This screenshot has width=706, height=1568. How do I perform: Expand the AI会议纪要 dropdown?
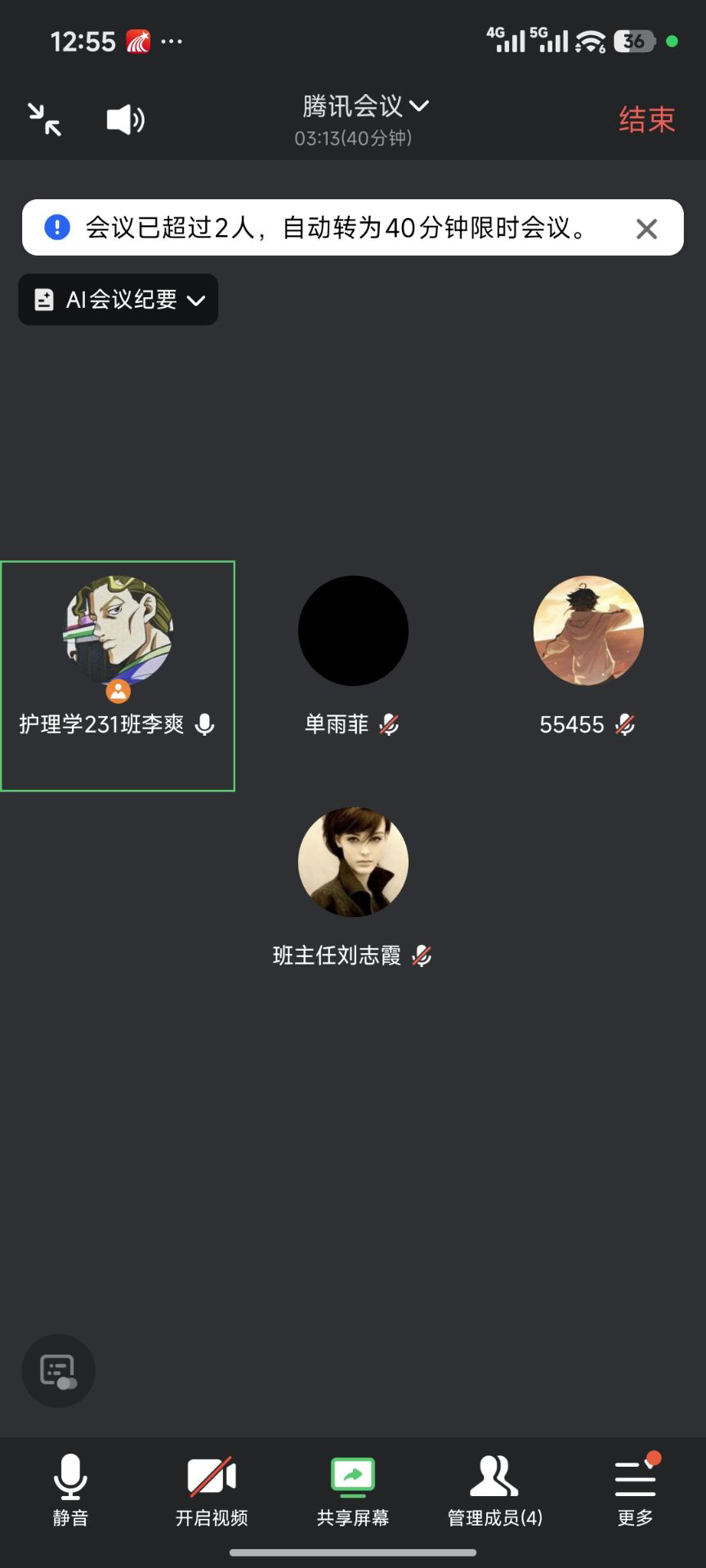pyautogui.click(x=118, y=300)
